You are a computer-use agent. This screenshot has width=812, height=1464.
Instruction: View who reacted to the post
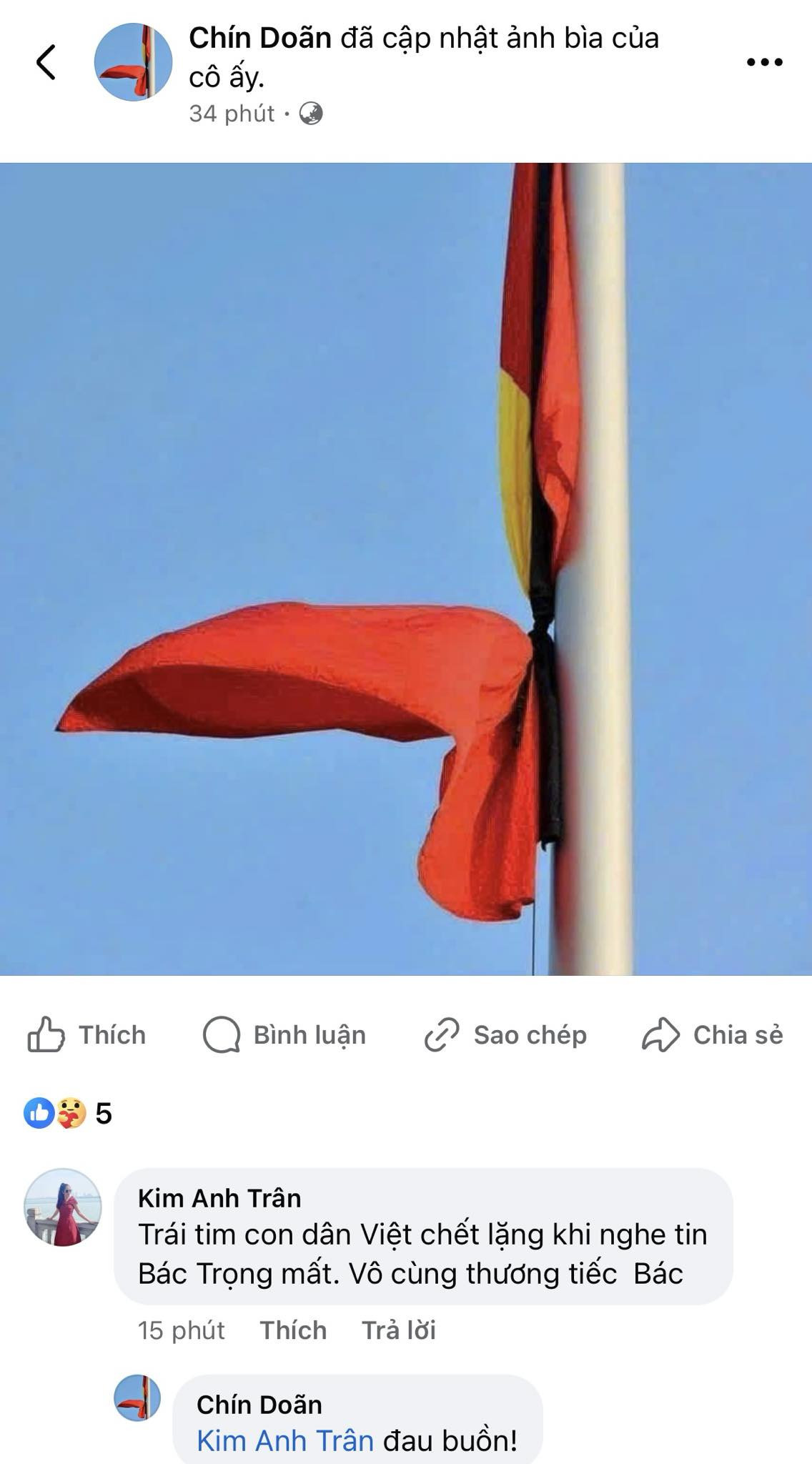pyautogui.click(x=69, y=1113)
